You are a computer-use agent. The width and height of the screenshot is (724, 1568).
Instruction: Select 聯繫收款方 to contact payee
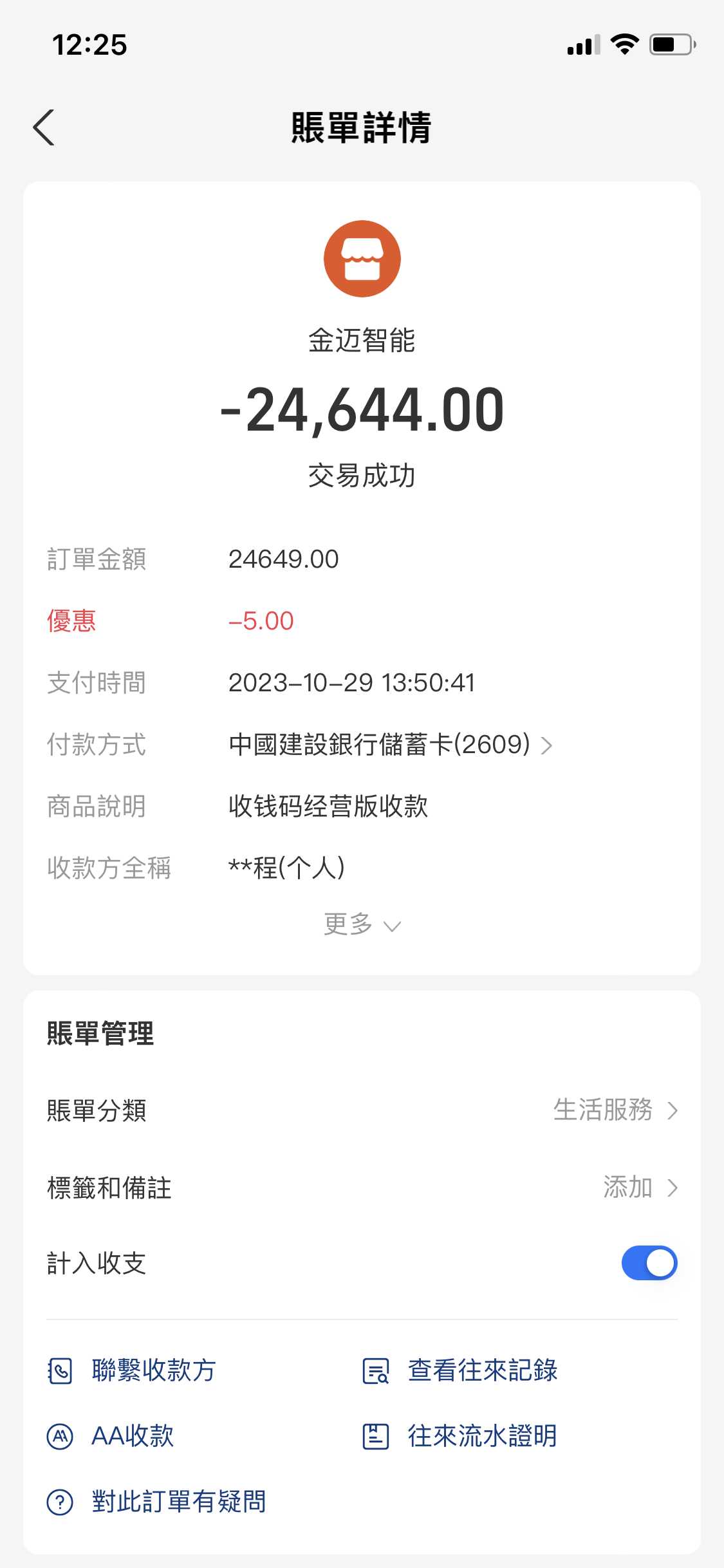click(x=133, y=1370)
